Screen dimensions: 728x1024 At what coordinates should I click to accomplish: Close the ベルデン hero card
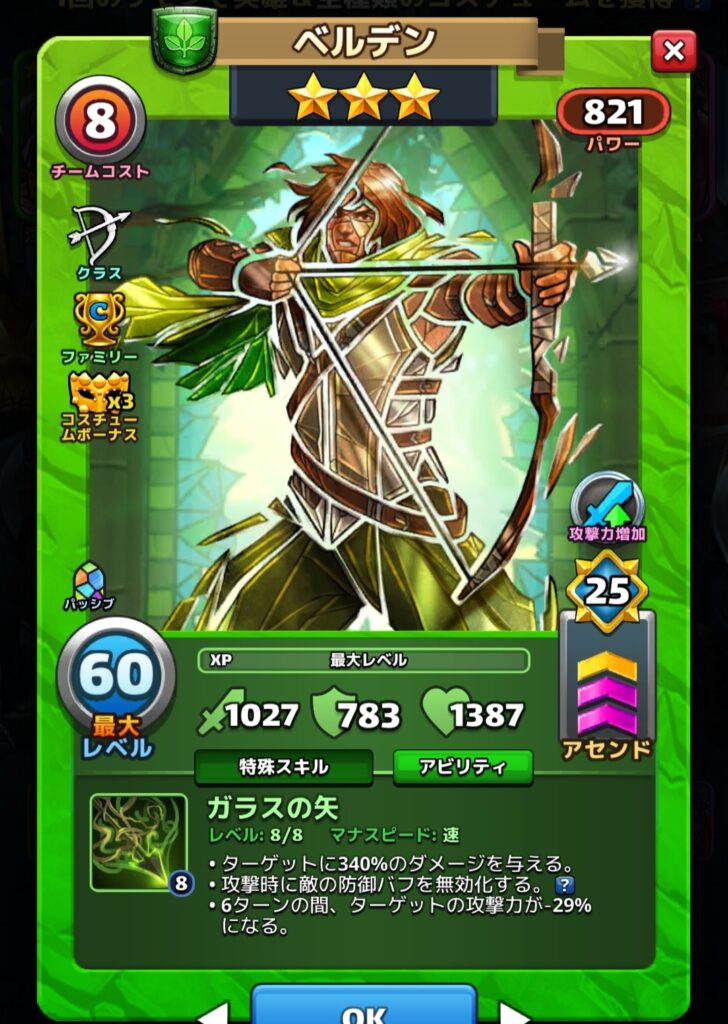673,50
